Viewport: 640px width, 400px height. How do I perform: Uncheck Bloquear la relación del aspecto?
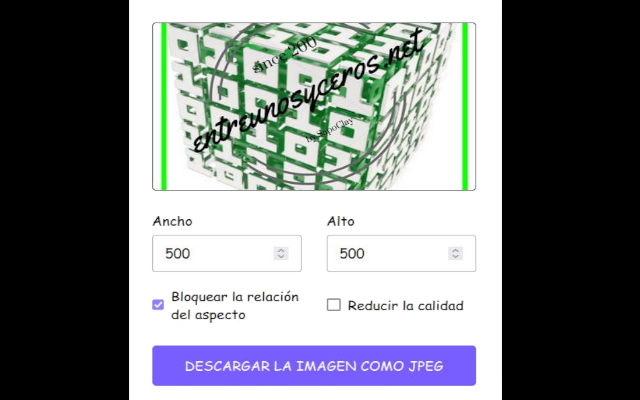(x=158, y=305)
